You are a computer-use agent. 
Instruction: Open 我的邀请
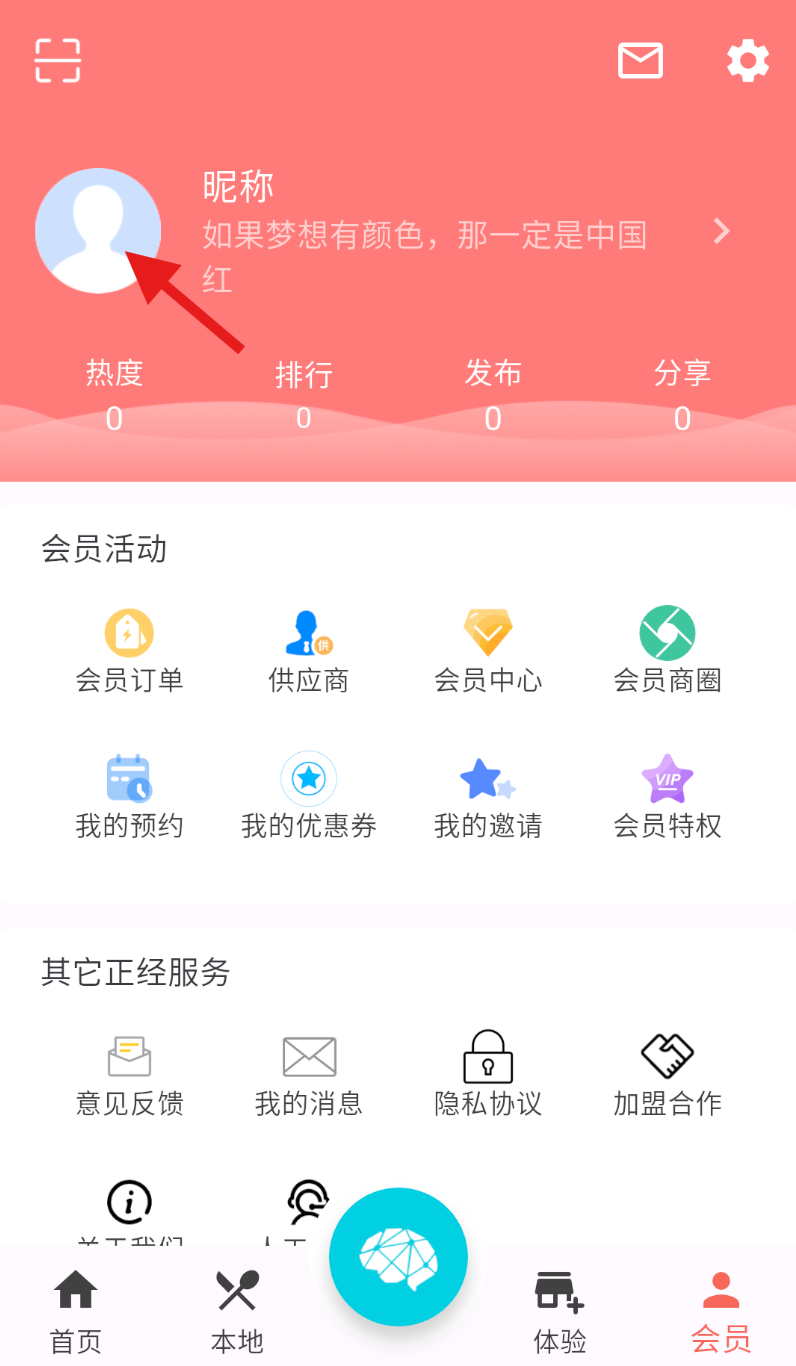(488, 797)
